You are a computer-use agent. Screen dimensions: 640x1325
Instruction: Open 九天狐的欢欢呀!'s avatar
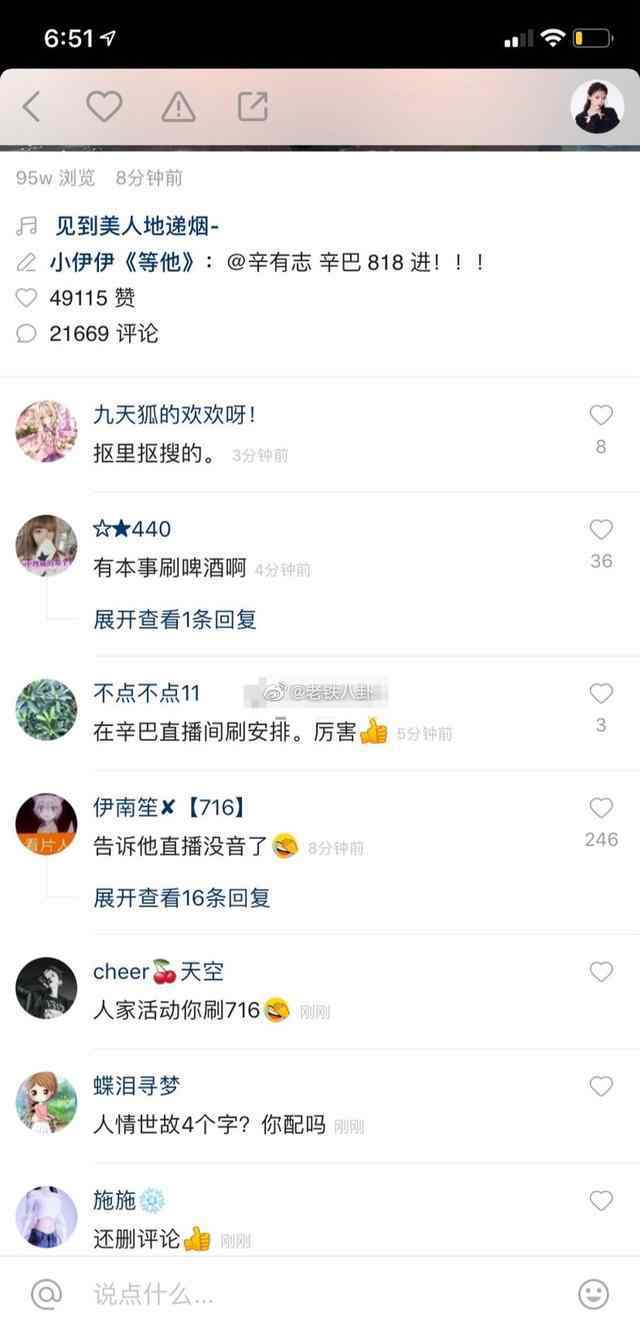click(x=46, y=431)
